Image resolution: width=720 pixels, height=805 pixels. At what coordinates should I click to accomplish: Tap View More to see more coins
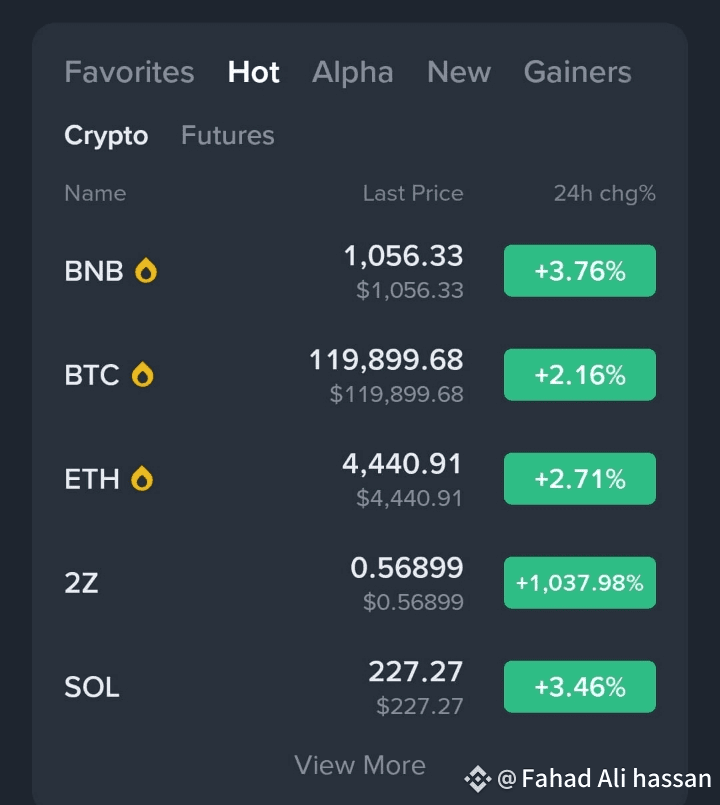coord(360,765)
